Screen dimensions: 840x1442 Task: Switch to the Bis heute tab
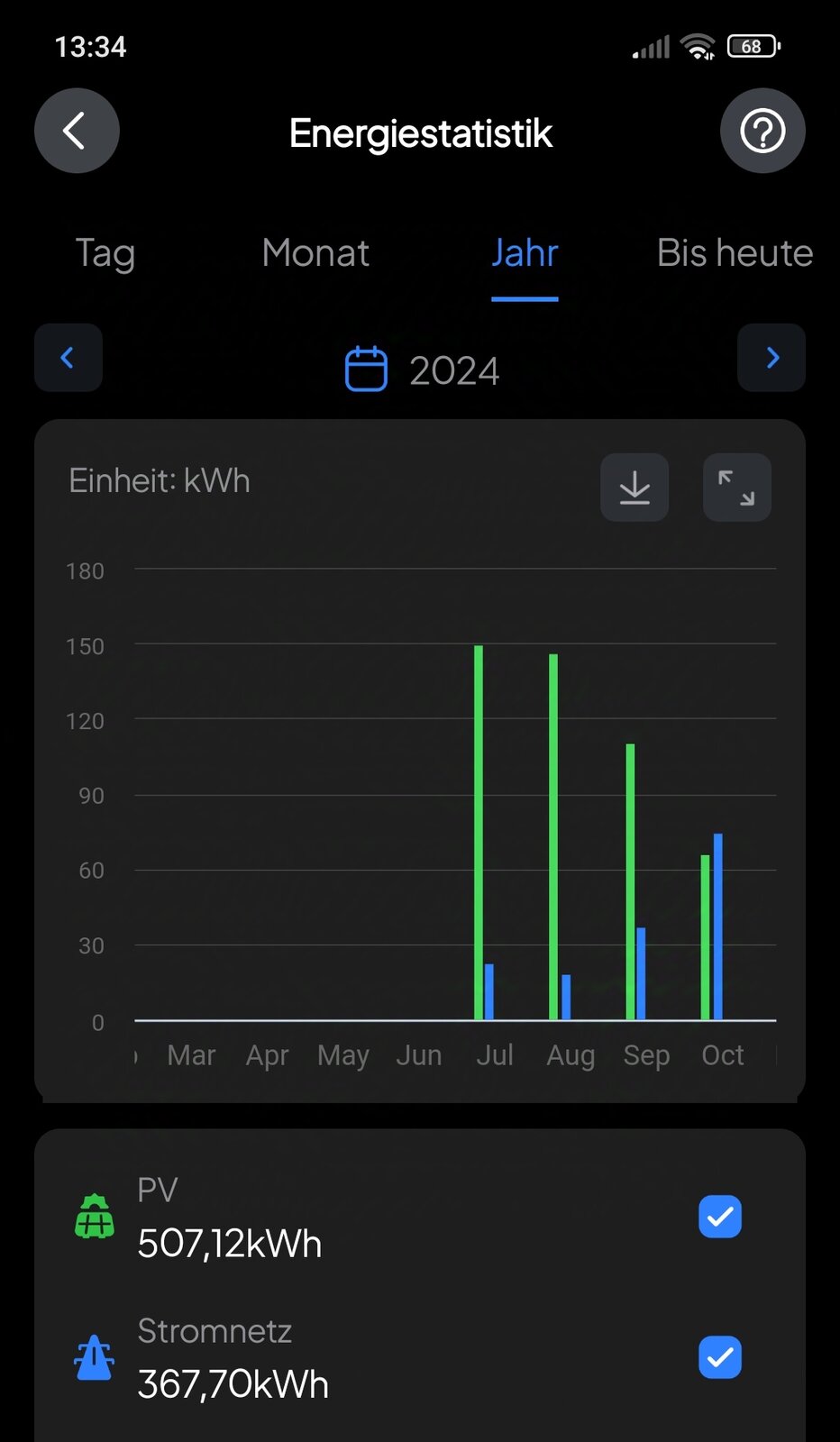[735, 253]
